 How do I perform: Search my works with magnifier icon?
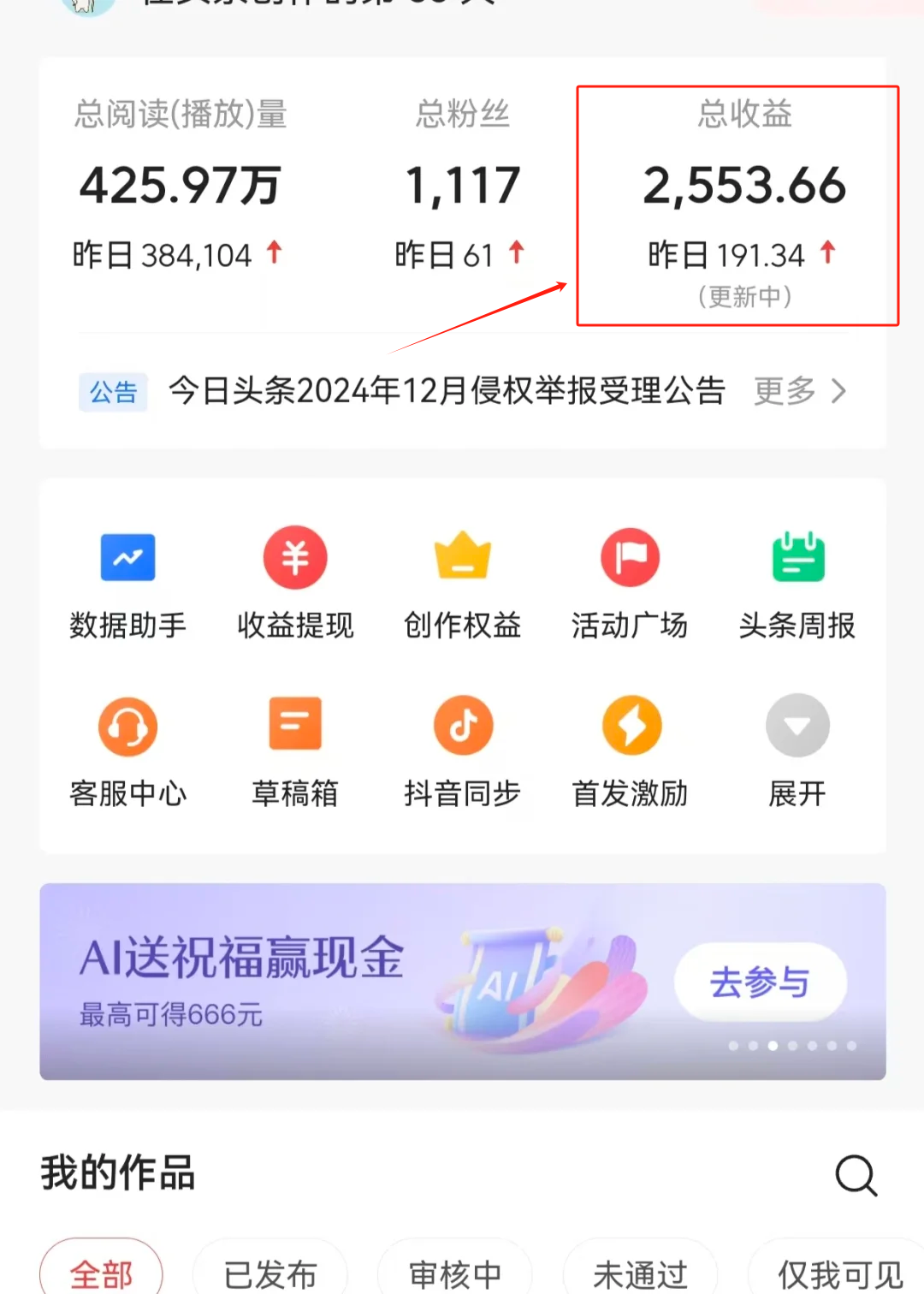[x=856, y=1175]
